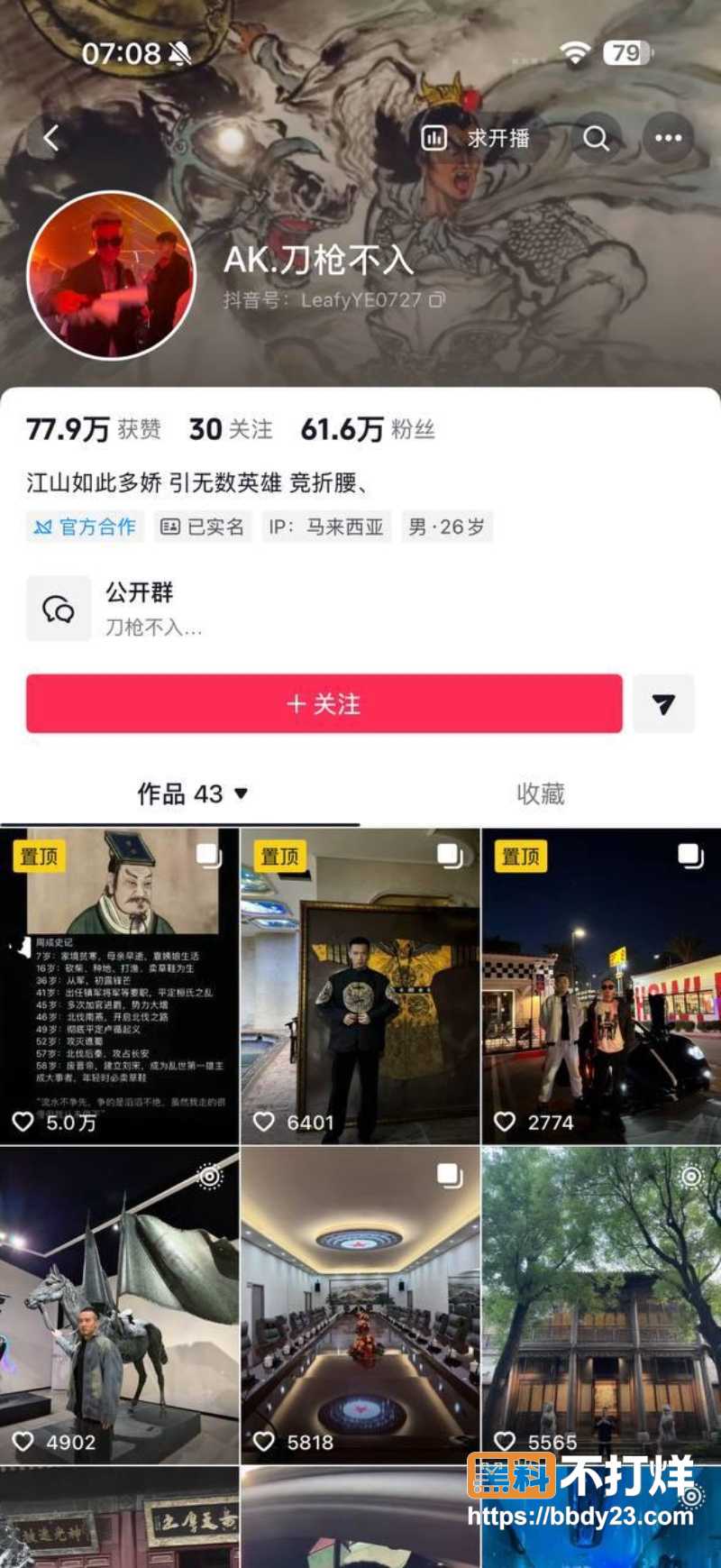Tap the 官方合作 official partner tag
This screenshot has height=1568, width=721.
point(85,527)
